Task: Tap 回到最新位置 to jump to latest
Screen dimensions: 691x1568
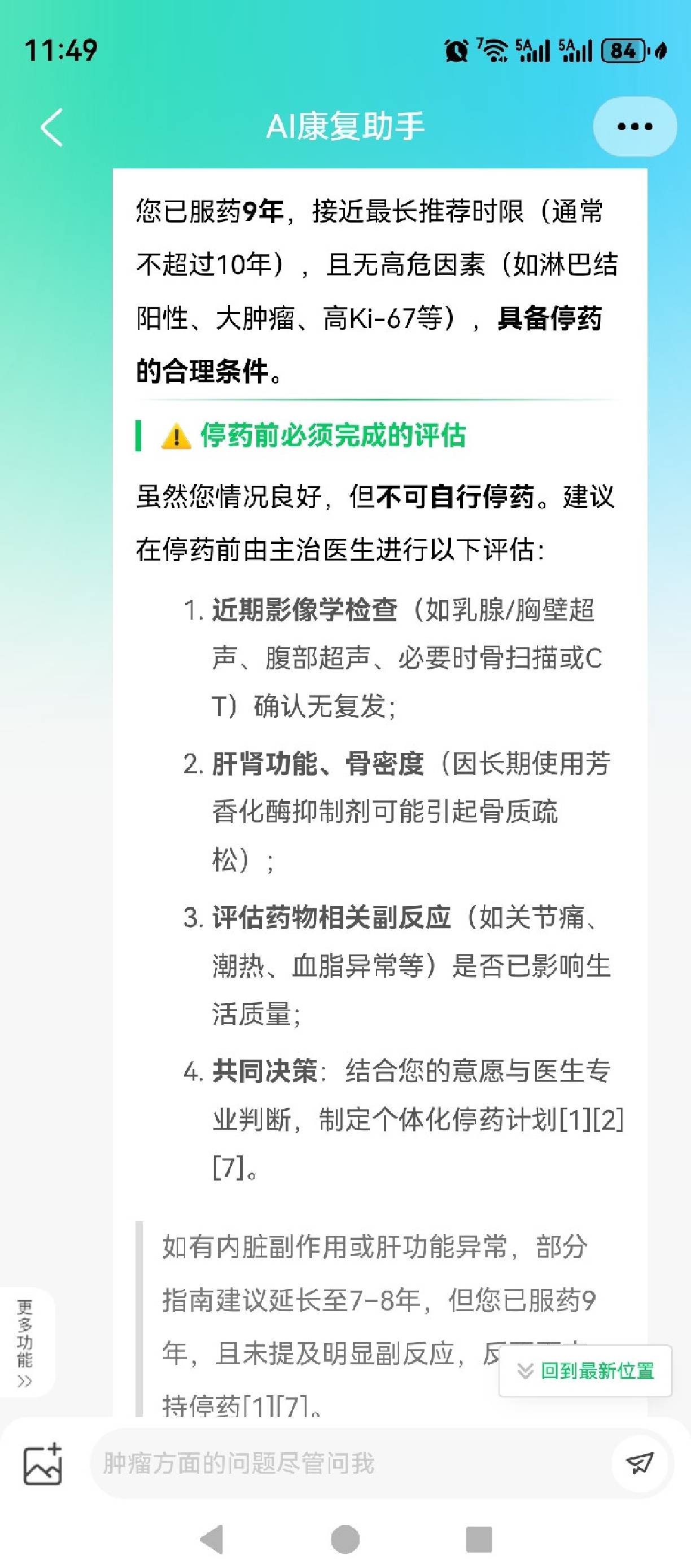Action: [x=585, y=1371]
